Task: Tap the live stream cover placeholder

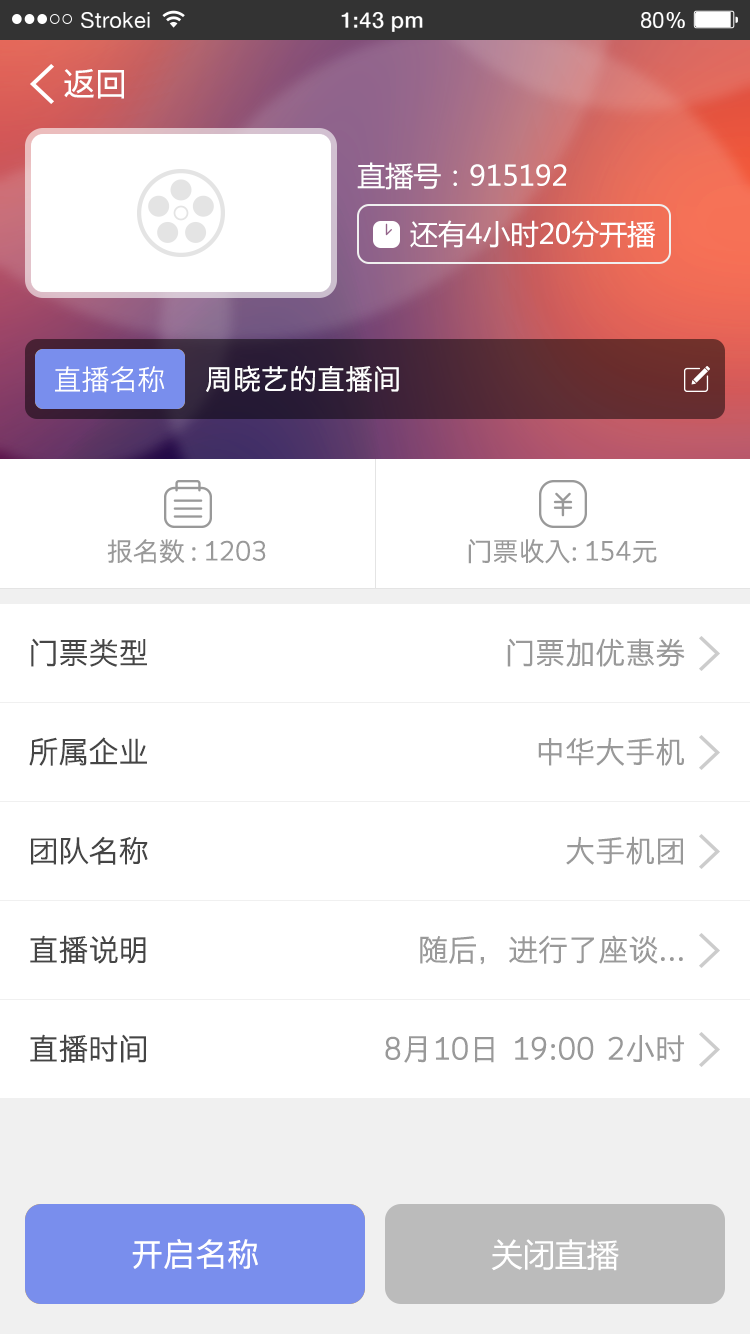Action: coord(181,213)
